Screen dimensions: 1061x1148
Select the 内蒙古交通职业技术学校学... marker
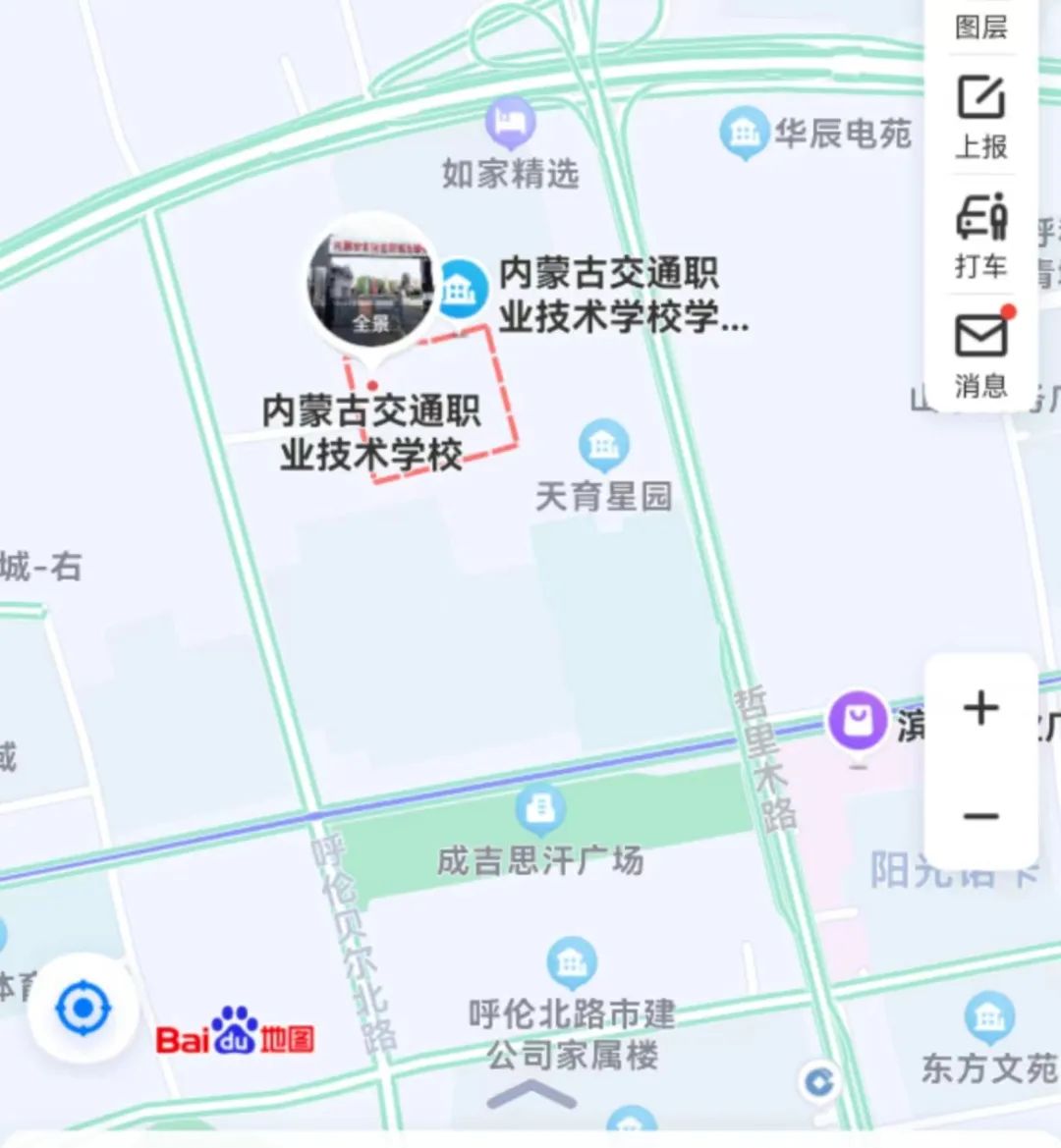coord(459,289)
